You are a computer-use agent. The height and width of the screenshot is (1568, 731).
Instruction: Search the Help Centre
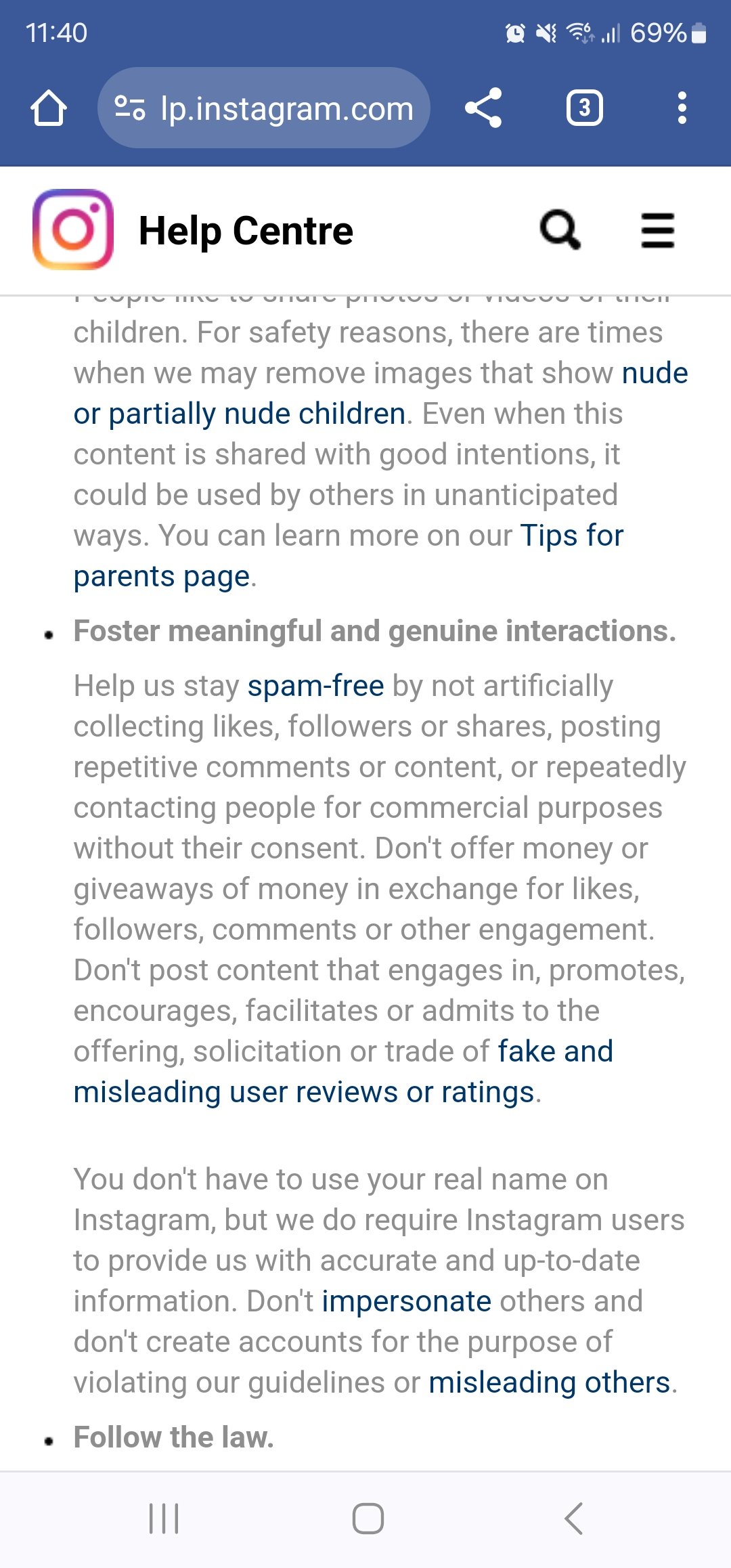(x=560, y=230)
